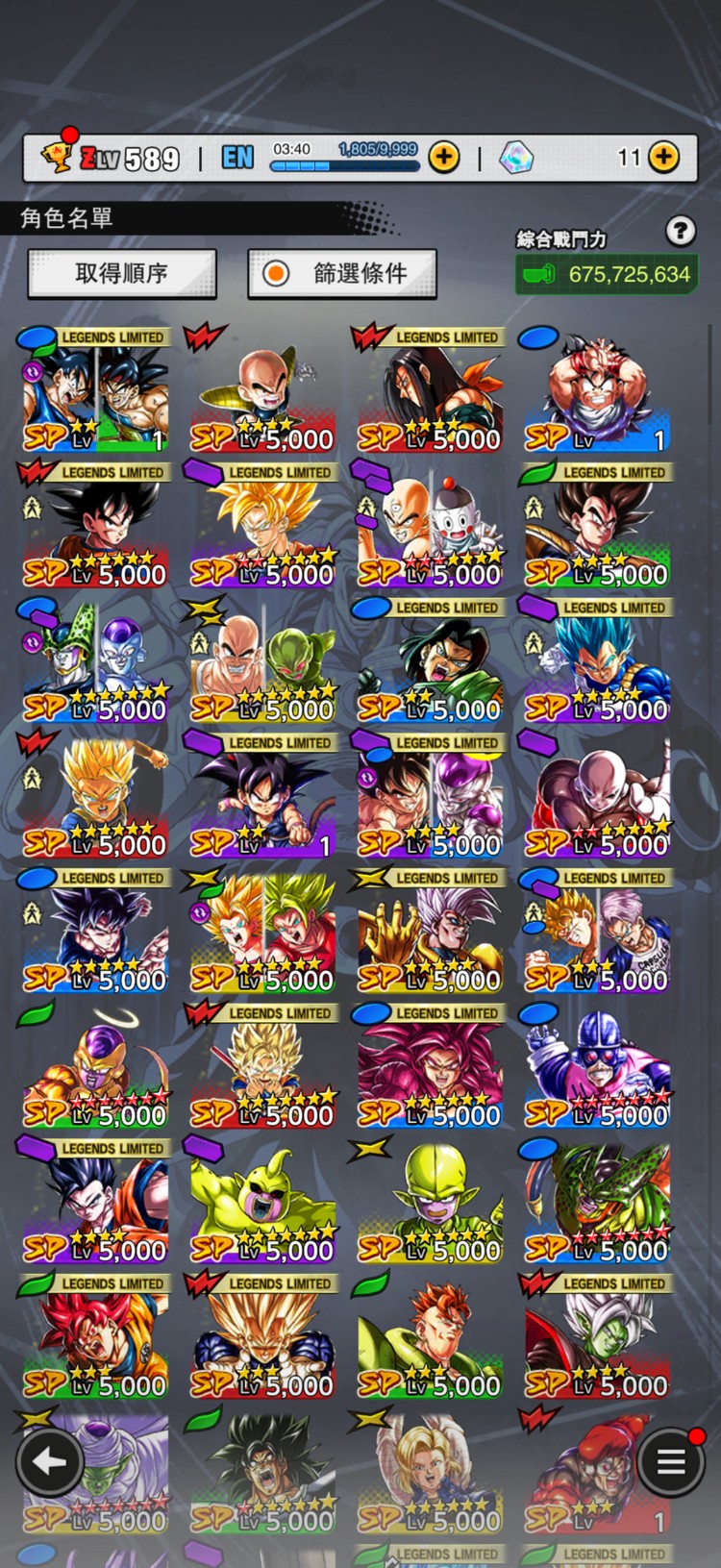
Task: Open the 篩選條件 filter conditions button
Action: [x=342, y=274]
